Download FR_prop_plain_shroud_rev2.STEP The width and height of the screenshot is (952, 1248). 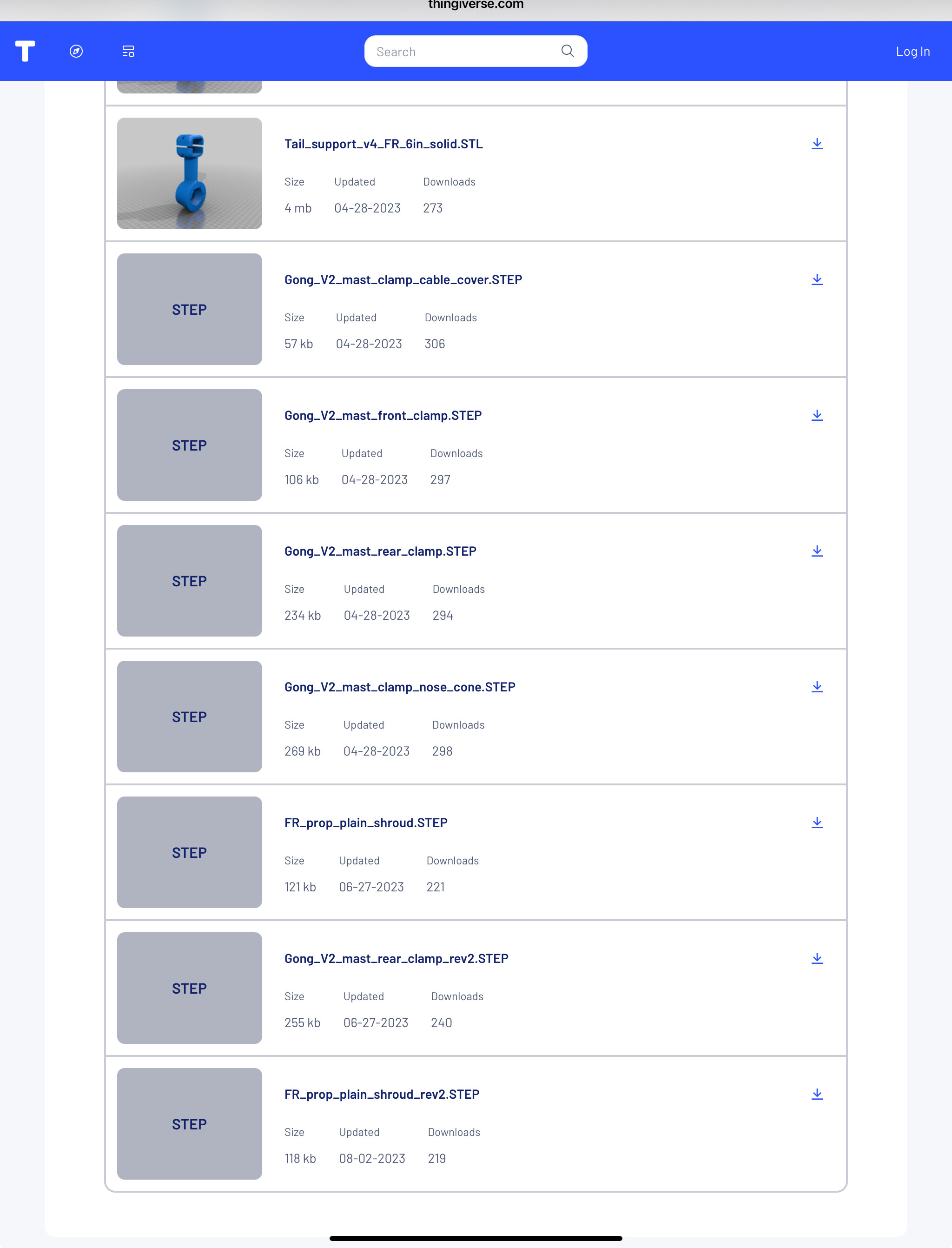point(817,1095)
